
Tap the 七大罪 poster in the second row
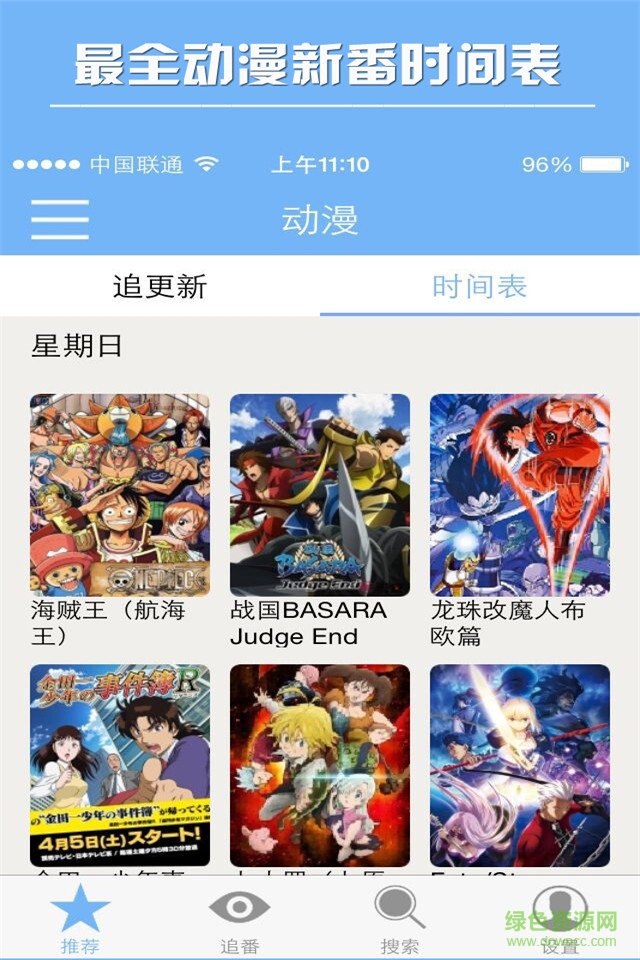click(x=320, y=765)
